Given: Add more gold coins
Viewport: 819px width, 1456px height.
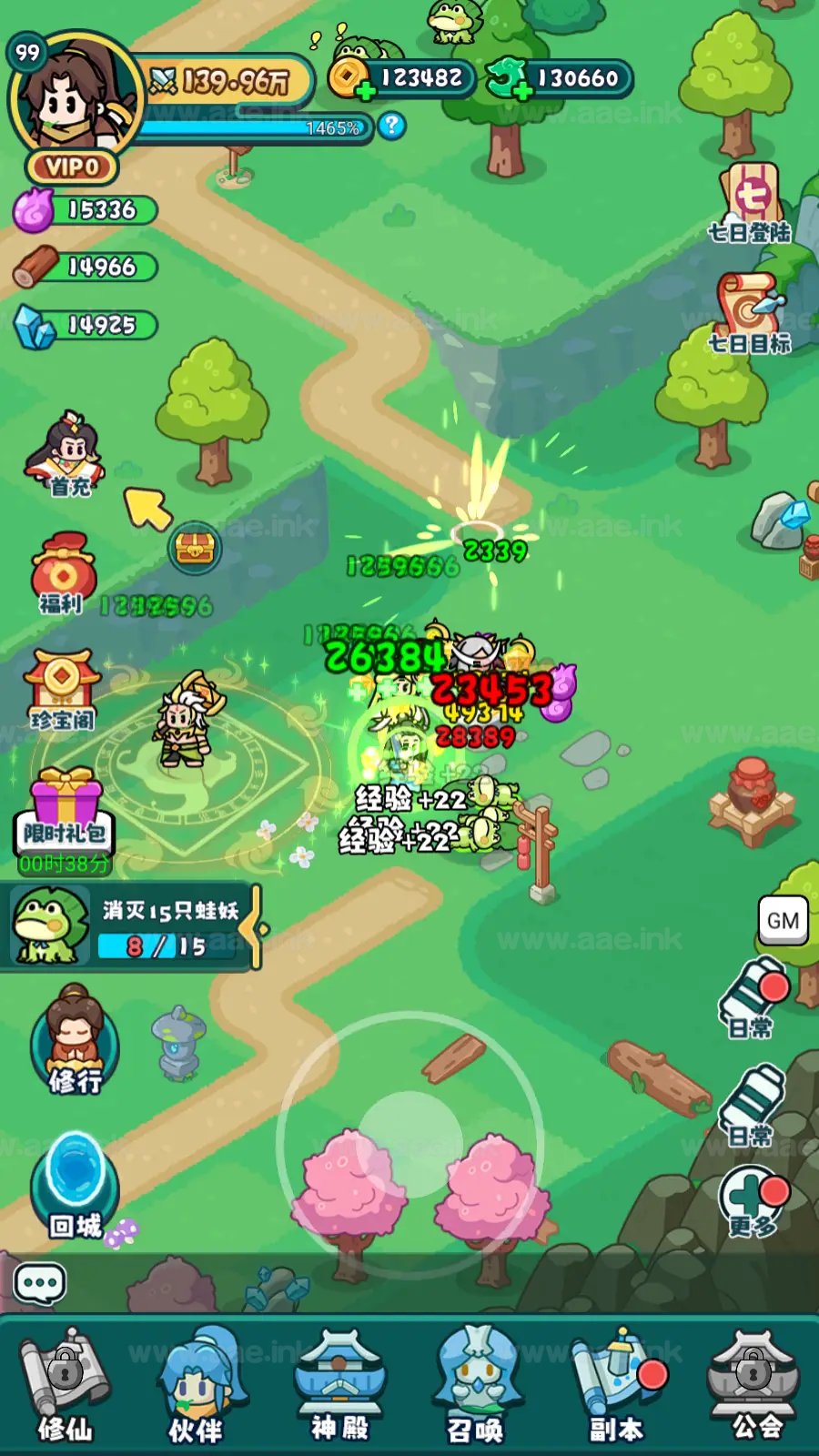Looking at the screenshot, I should pyautogui.click(x=364, y=91).
